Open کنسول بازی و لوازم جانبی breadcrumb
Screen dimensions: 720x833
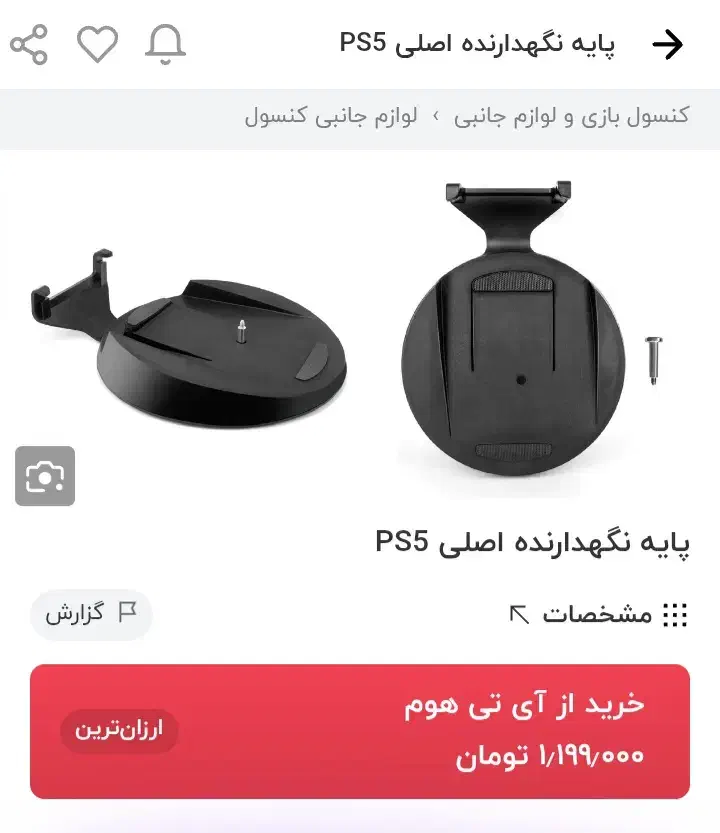coord(571,116)
